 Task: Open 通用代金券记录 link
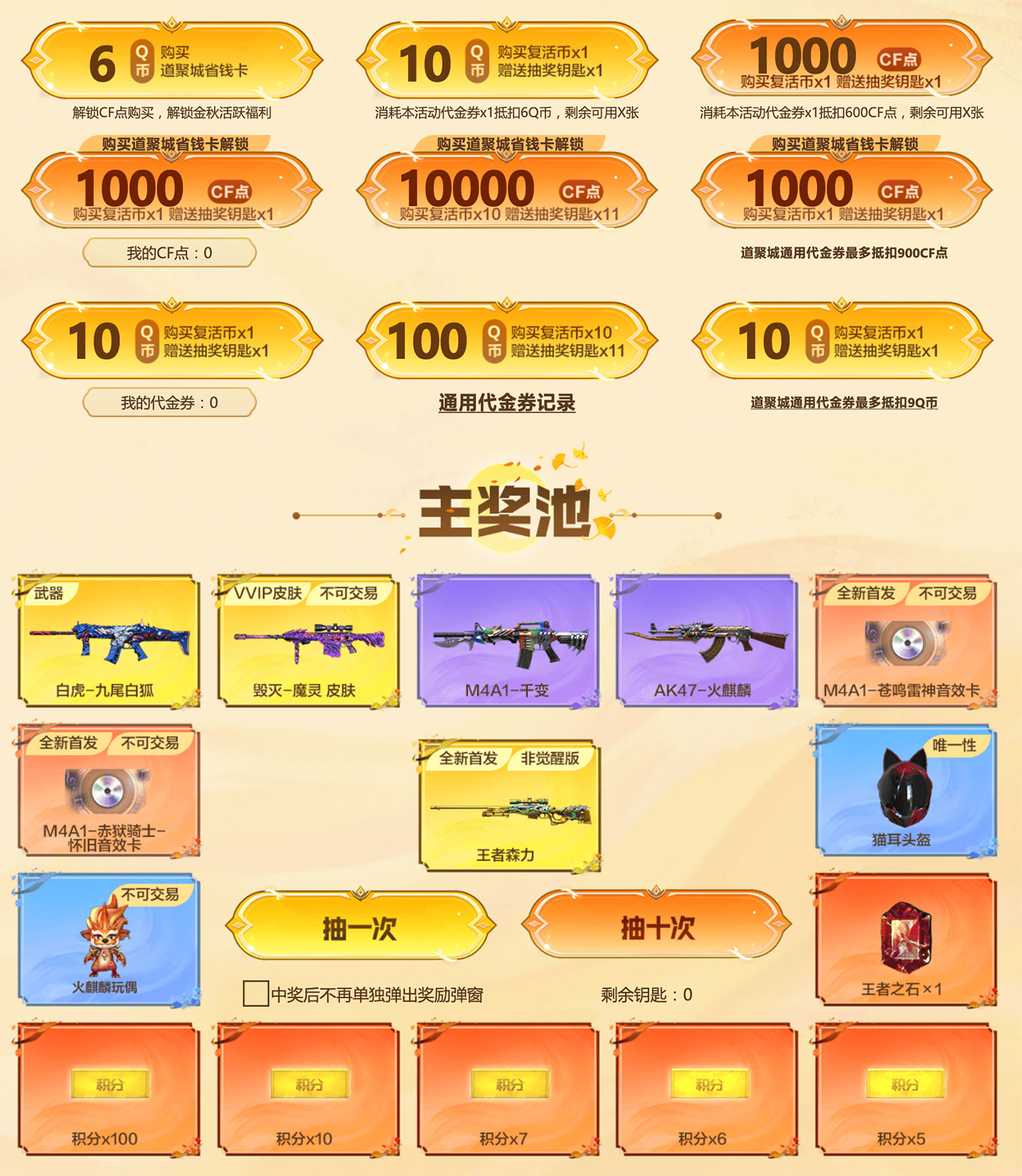(507, 403)
